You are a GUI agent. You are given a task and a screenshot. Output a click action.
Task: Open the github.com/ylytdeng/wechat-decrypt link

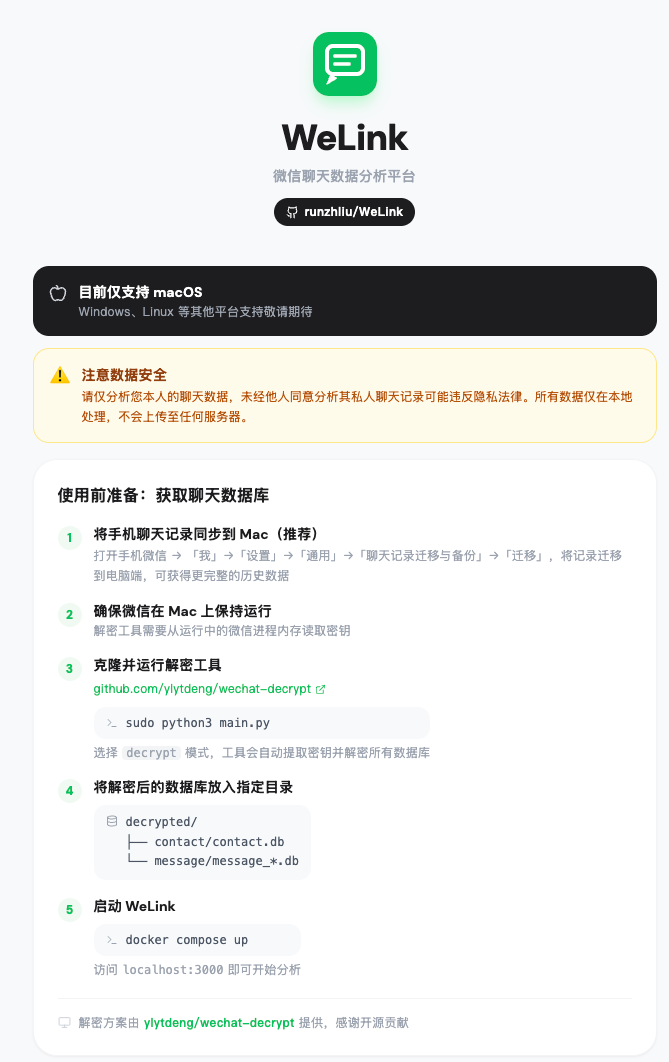(x=208, y=689)
